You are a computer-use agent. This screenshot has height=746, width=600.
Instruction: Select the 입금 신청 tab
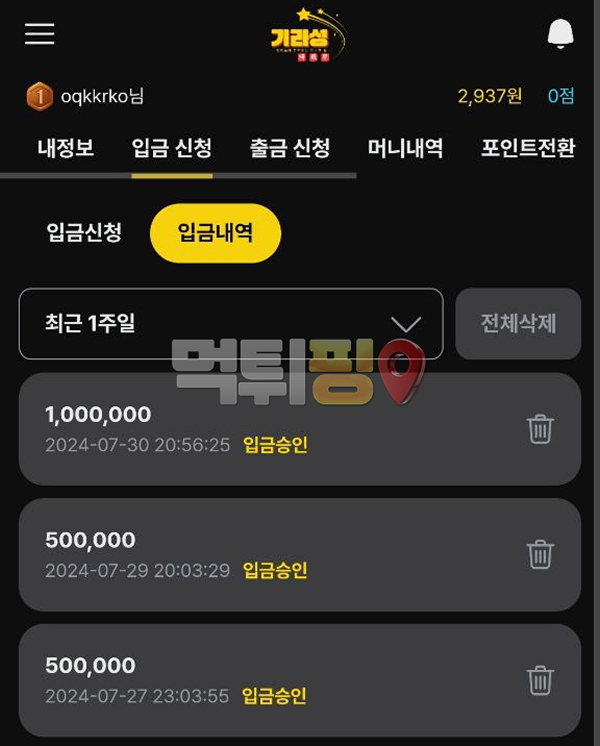(x=172, y=149)
